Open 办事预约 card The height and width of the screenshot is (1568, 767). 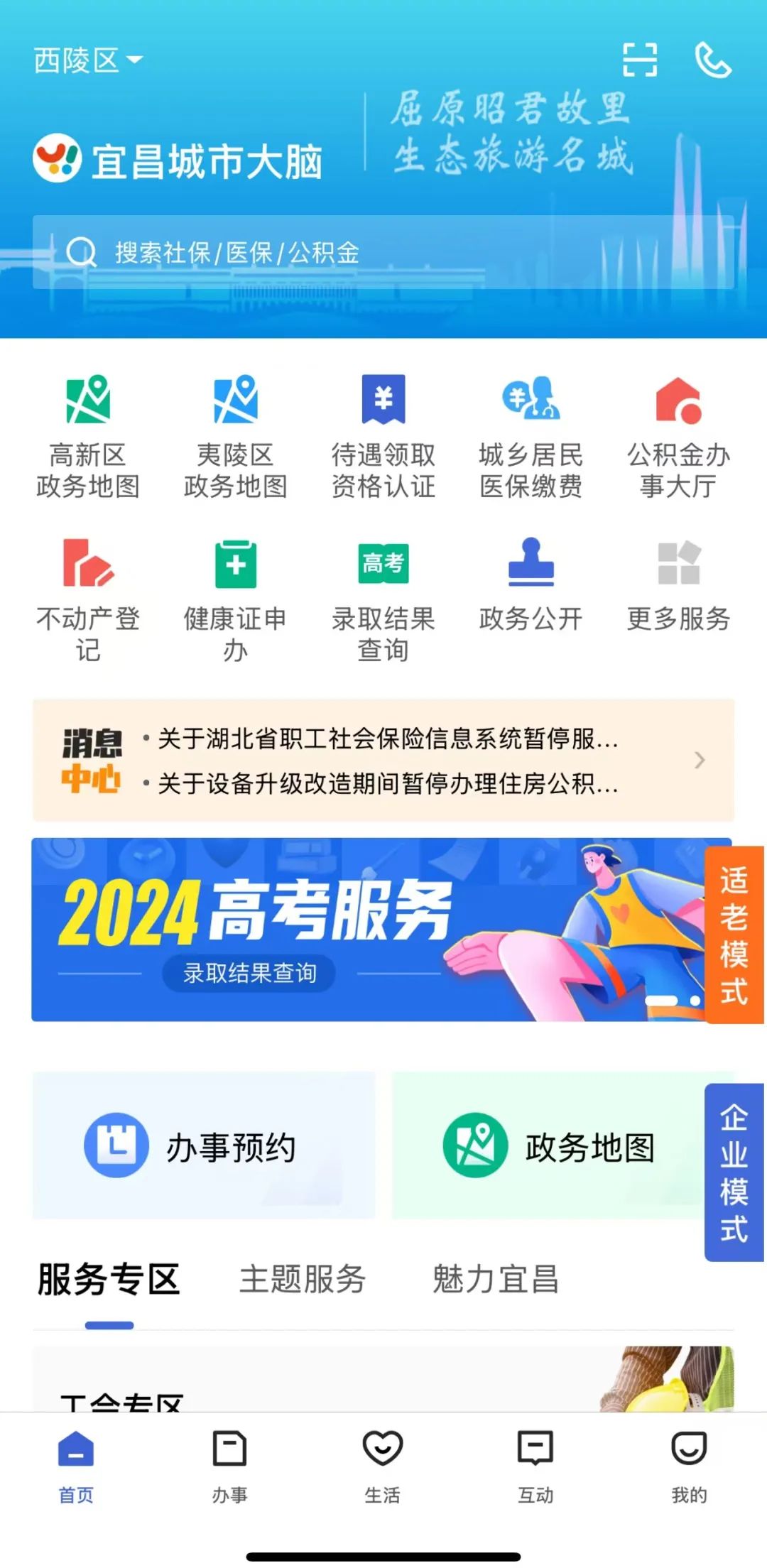[x=204, y=1145]
